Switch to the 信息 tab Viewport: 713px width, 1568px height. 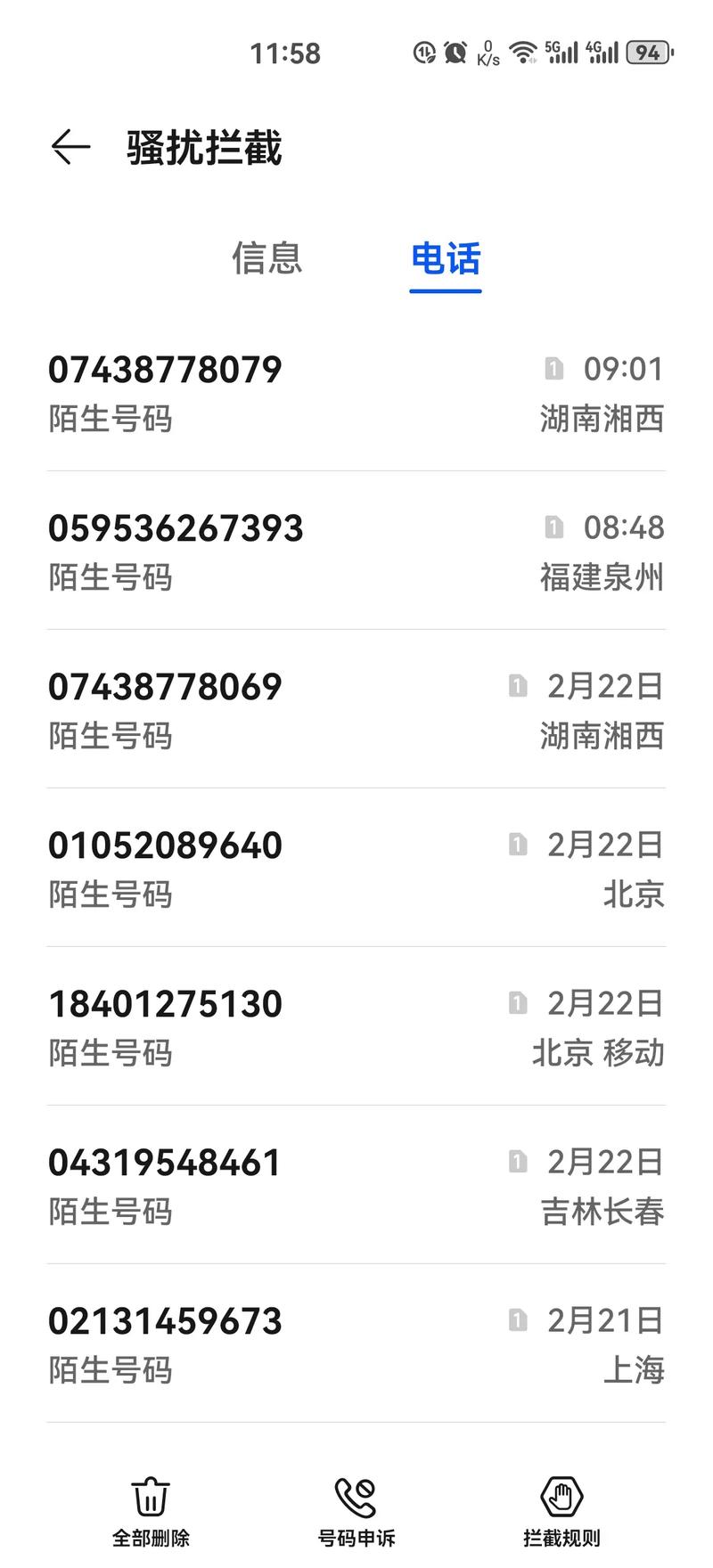pos(267,258)
